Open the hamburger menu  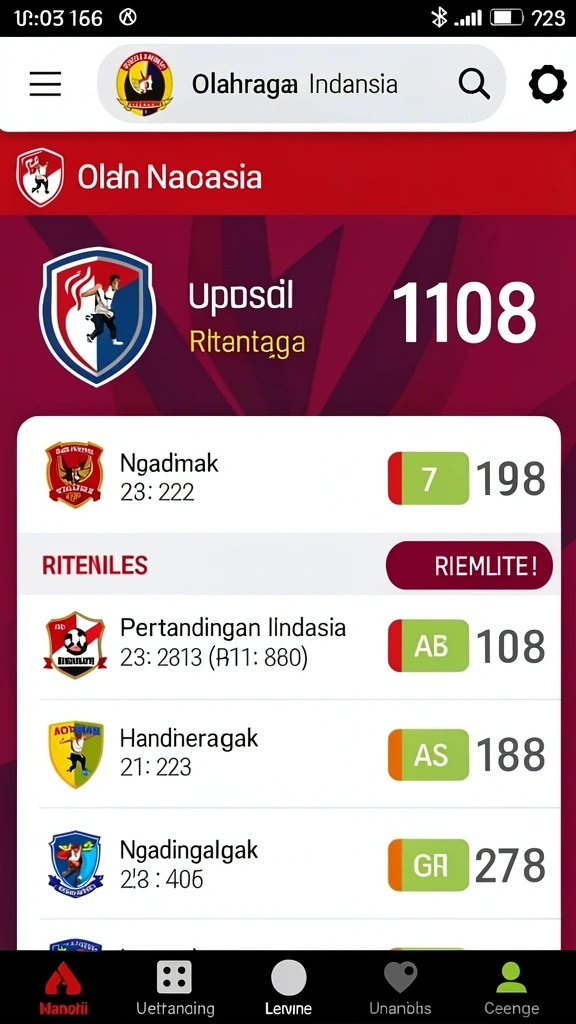point(45,84)
